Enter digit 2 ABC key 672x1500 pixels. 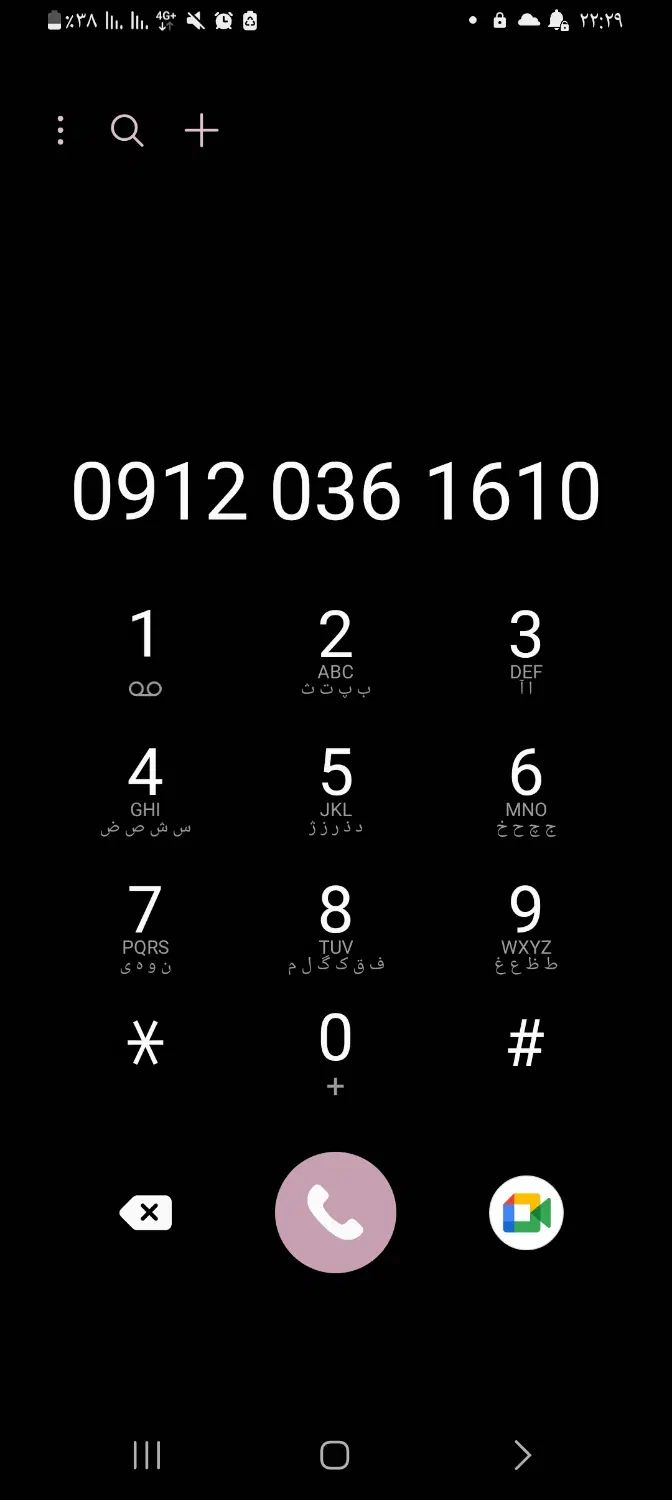(335, 650)
